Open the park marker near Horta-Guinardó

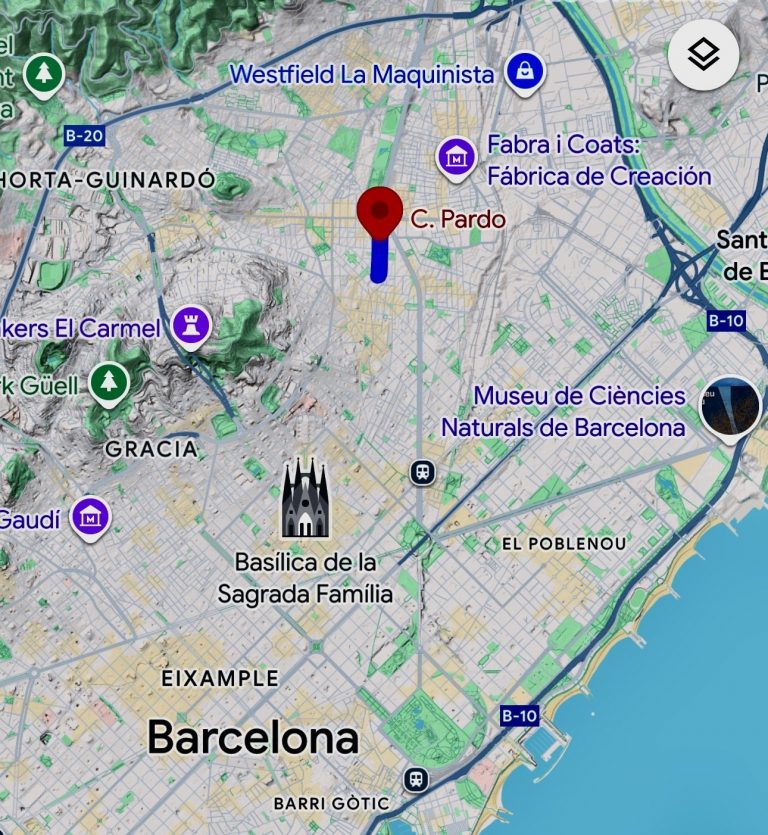43,72
